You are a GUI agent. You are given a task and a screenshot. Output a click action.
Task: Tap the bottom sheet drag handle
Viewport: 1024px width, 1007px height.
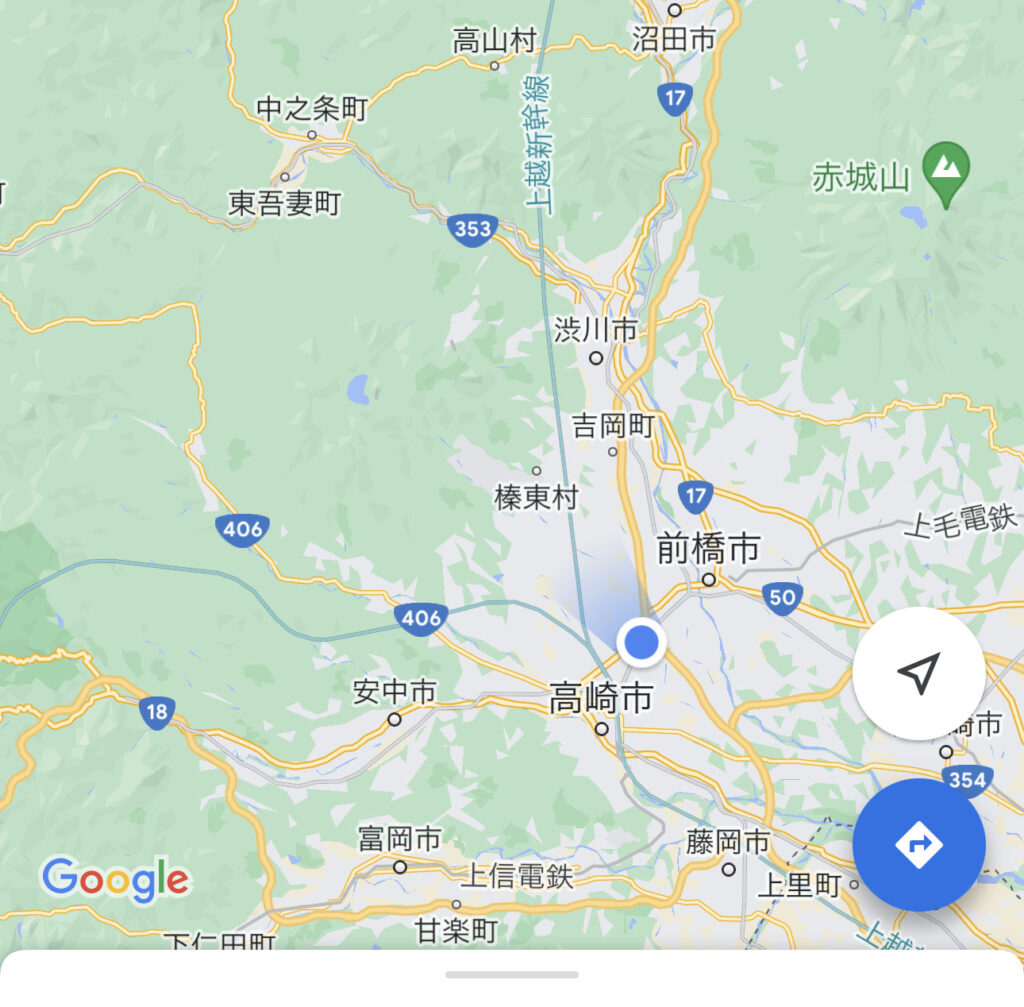[512, 974]
